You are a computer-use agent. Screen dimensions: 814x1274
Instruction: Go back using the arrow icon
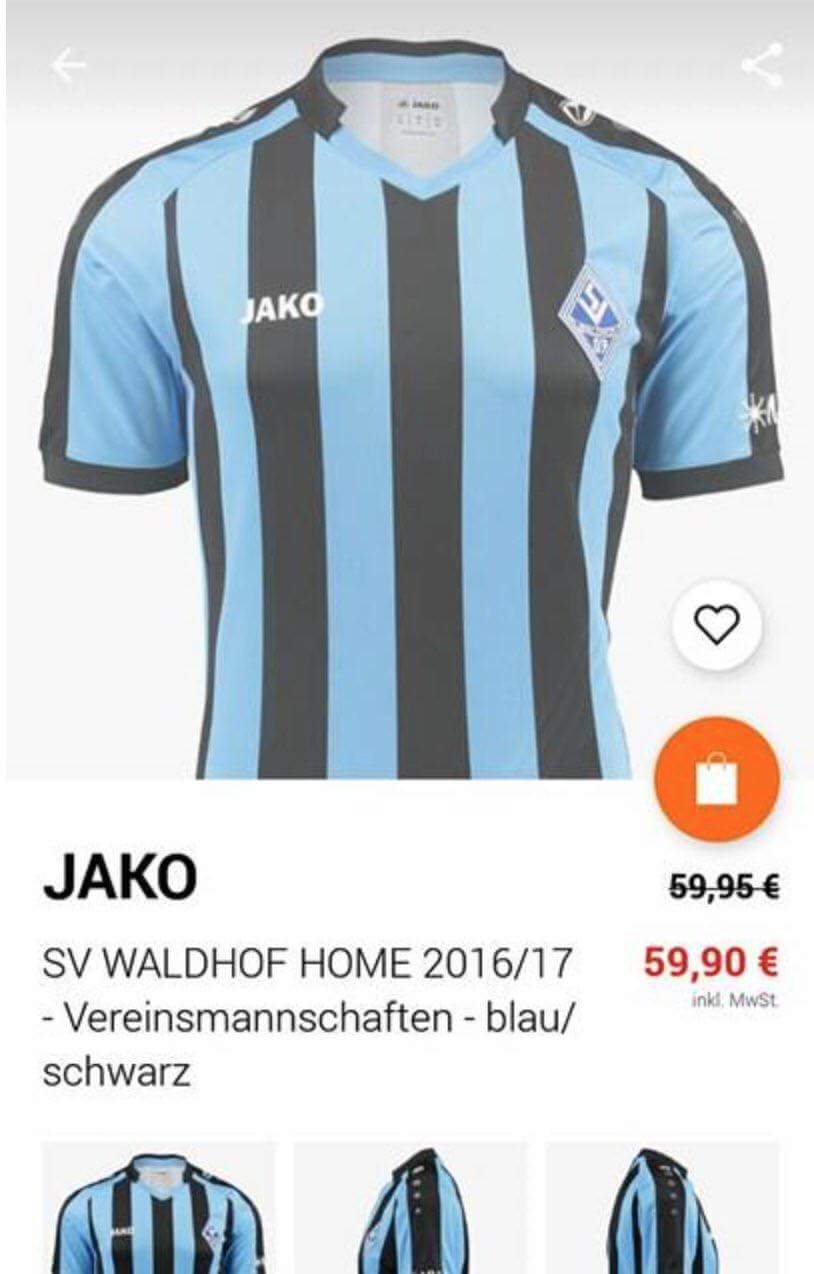click(69, 66)
